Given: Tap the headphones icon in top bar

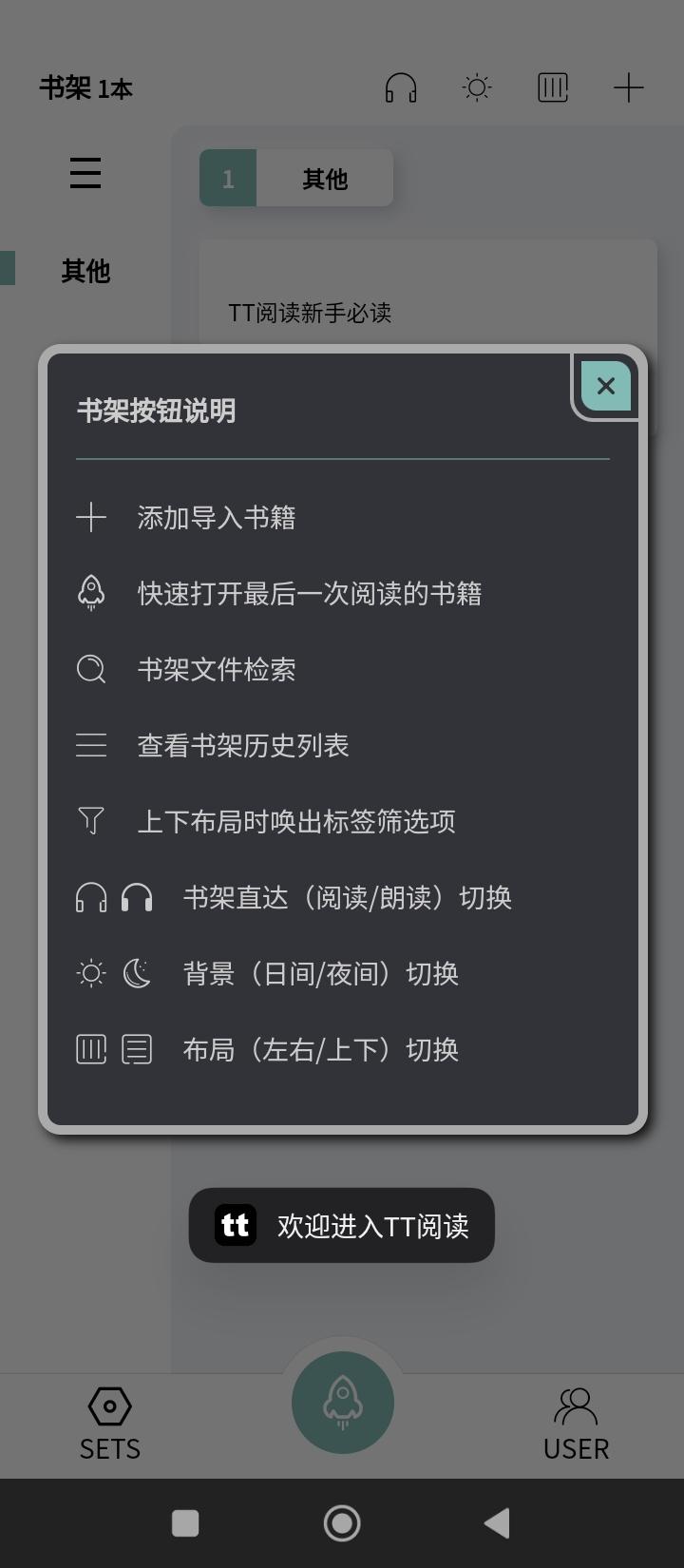Looking at the screenshot, I should [x=401, y=88].
